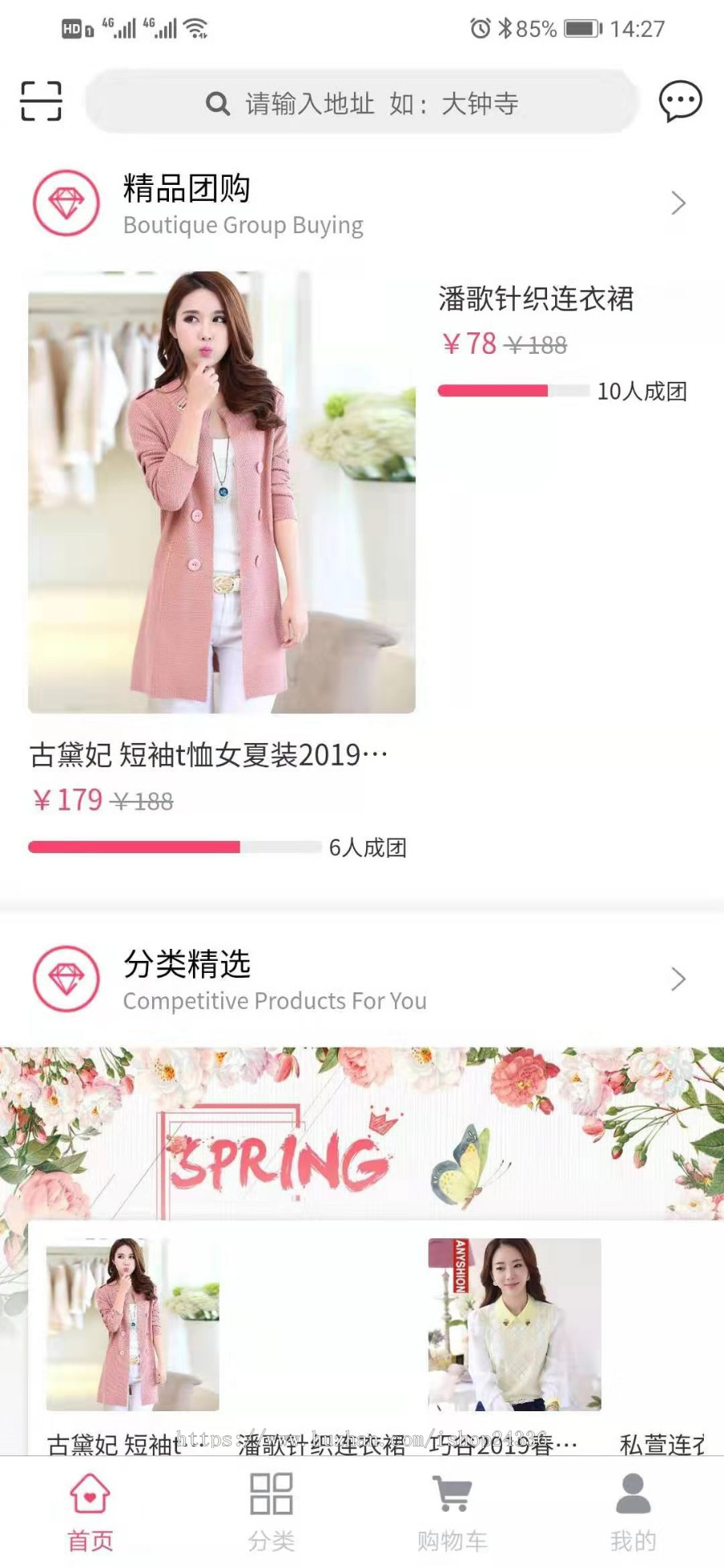Tap the magnifier icon inside the search bar
Viewport: 724px width, 1568px height.
pos(218,103)
